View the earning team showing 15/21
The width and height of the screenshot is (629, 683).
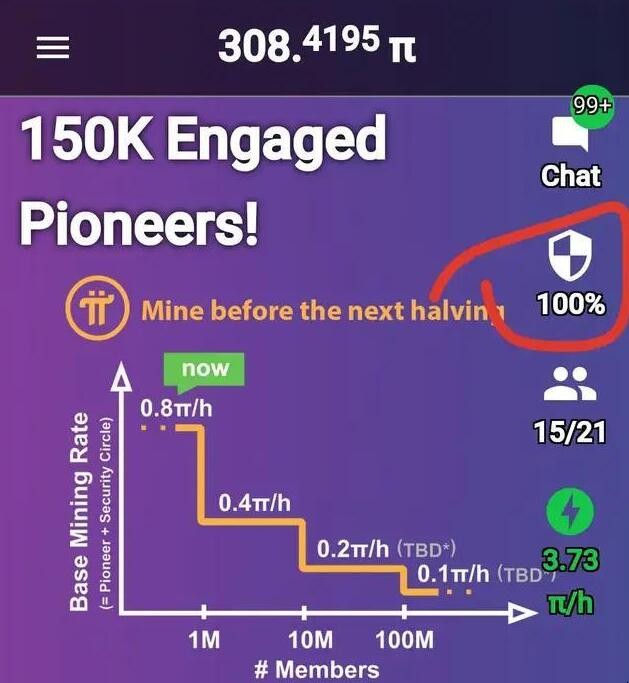(x=571, y=385)
